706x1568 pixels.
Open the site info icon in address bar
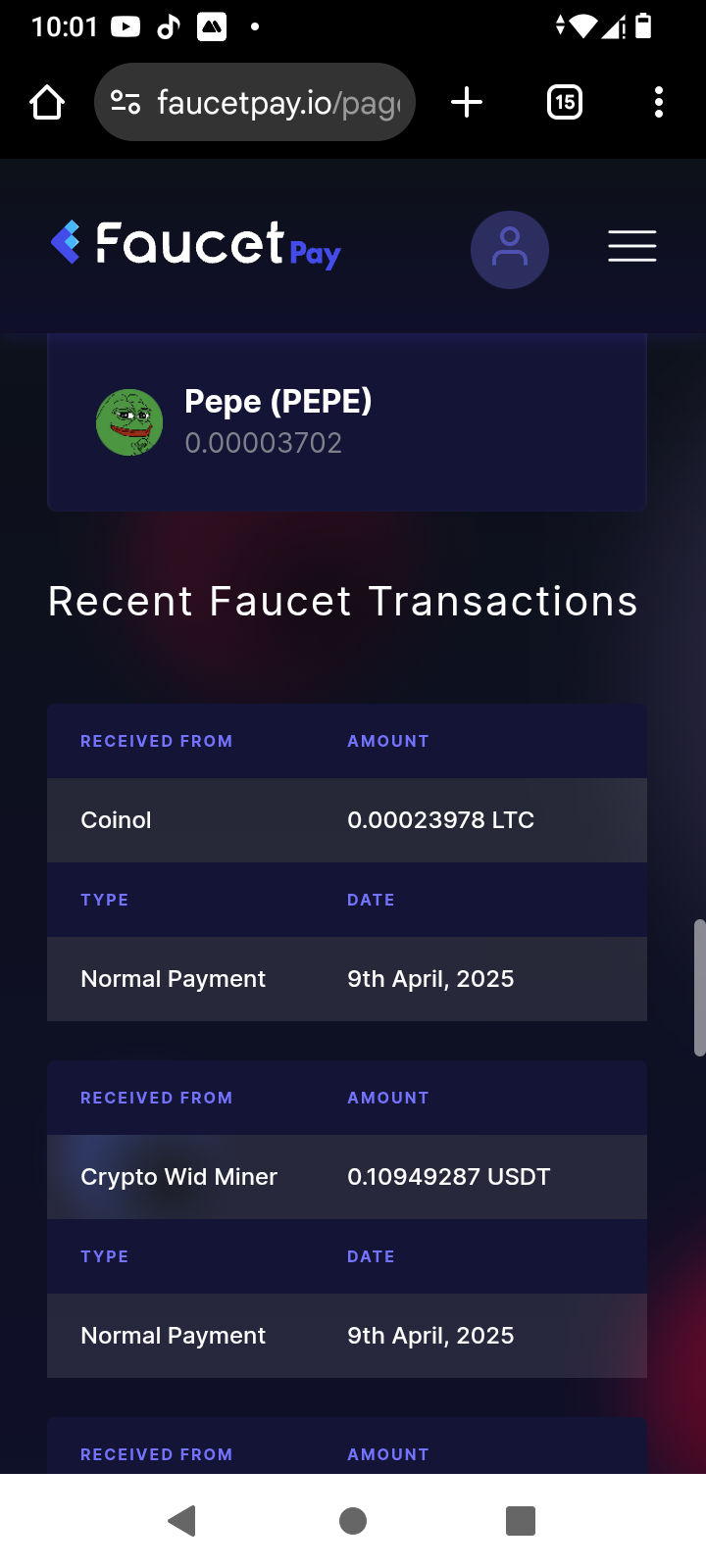pos(126,102)
